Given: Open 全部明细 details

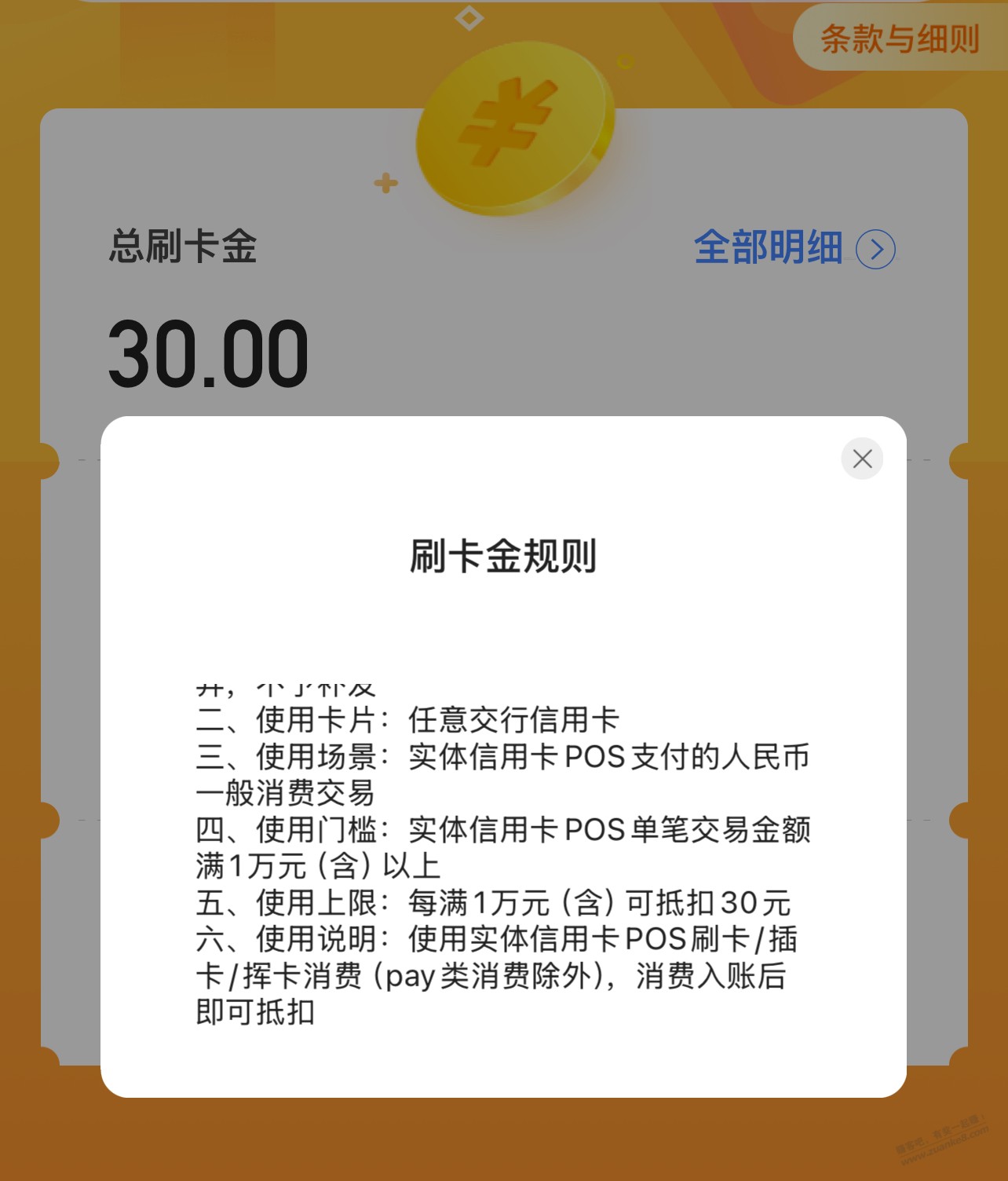Looking at the screenshot, I should click(794, 248).
